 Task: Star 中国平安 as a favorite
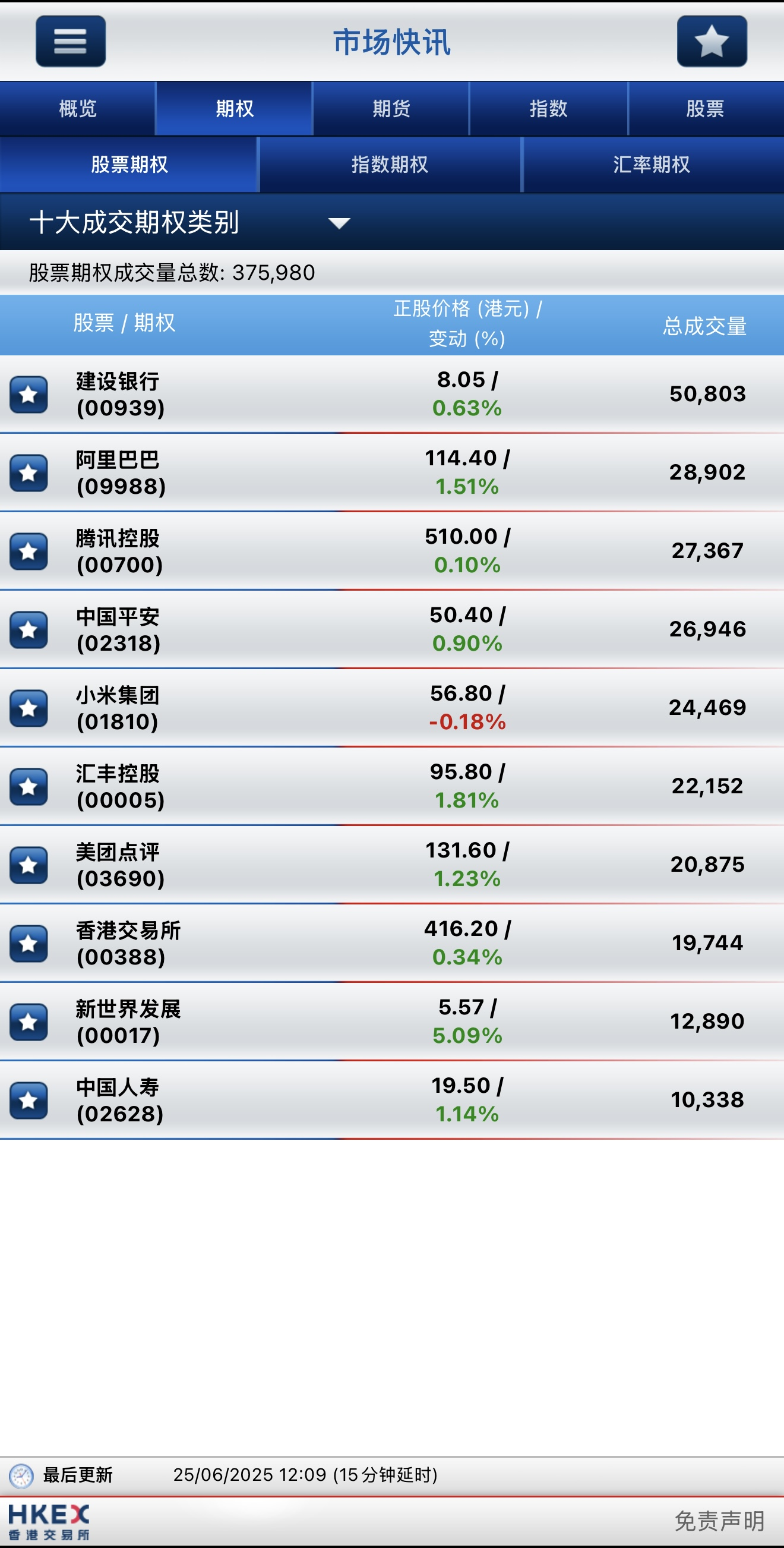tap(29, 630)
